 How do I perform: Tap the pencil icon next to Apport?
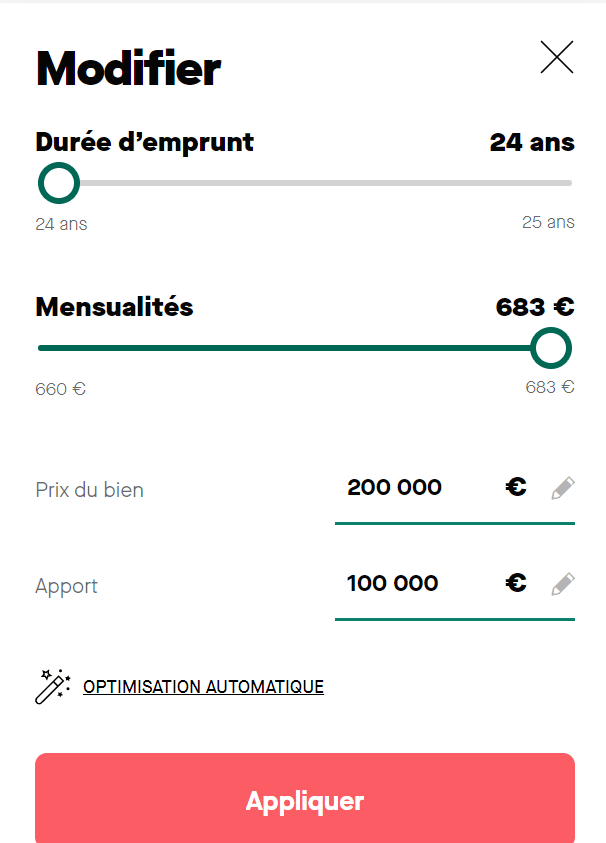point(563,584)
